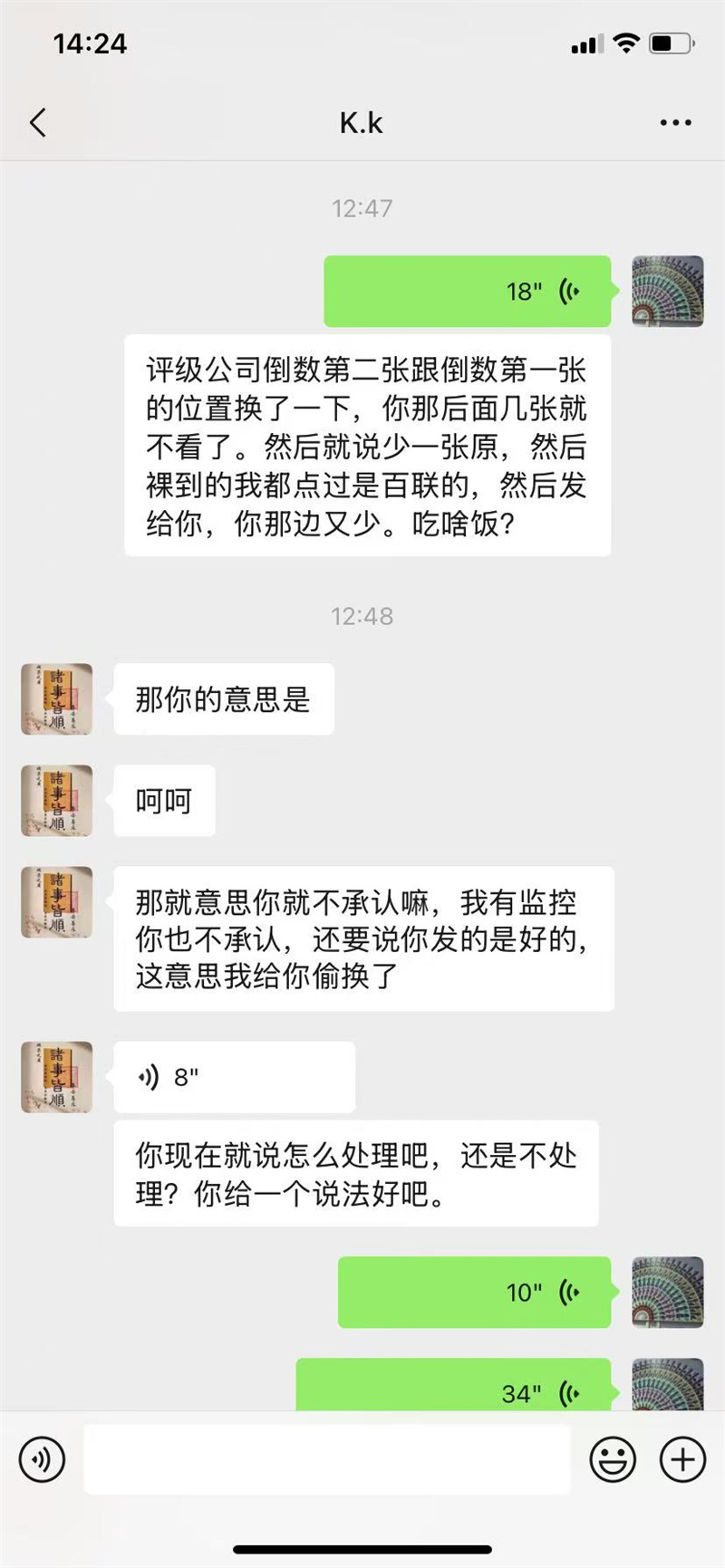
Task: Open the emoji sticker panel
Action: (x=613, y=1460)
